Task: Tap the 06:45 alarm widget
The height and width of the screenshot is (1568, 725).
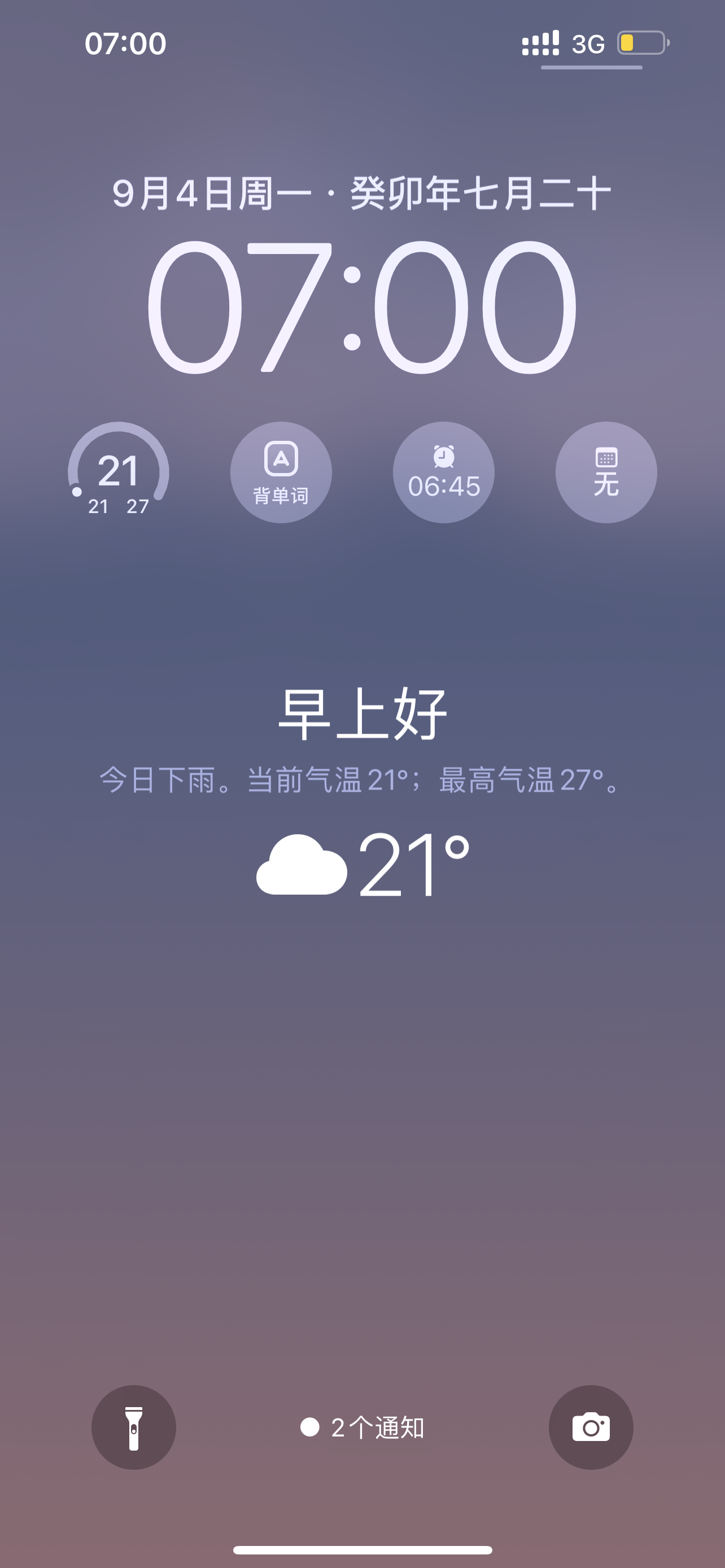Action: pos(443,472)
